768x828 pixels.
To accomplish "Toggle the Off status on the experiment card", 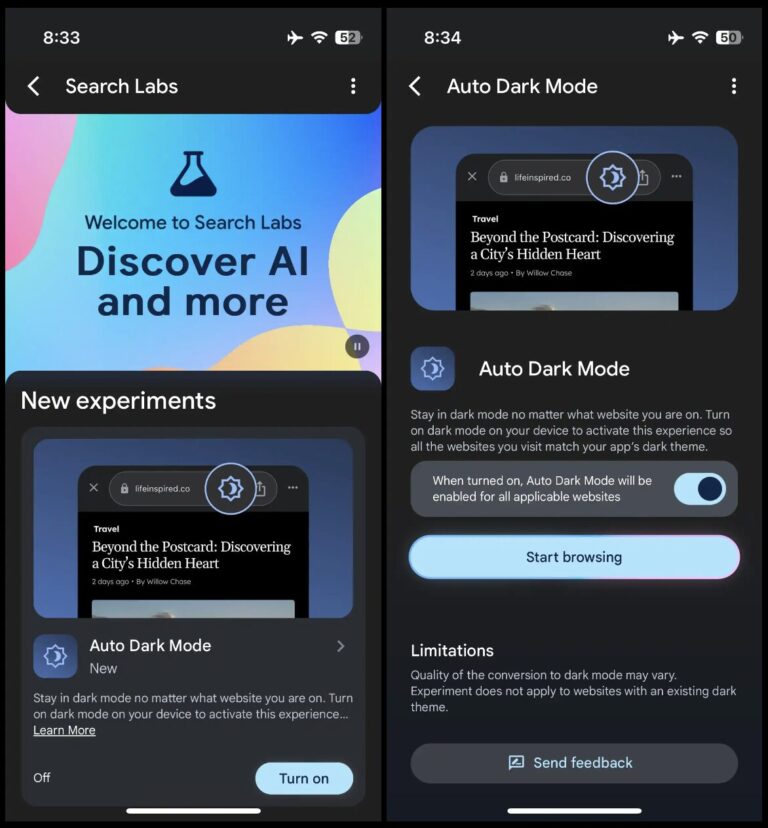I will pyautogui.click(x=42, y=777).
